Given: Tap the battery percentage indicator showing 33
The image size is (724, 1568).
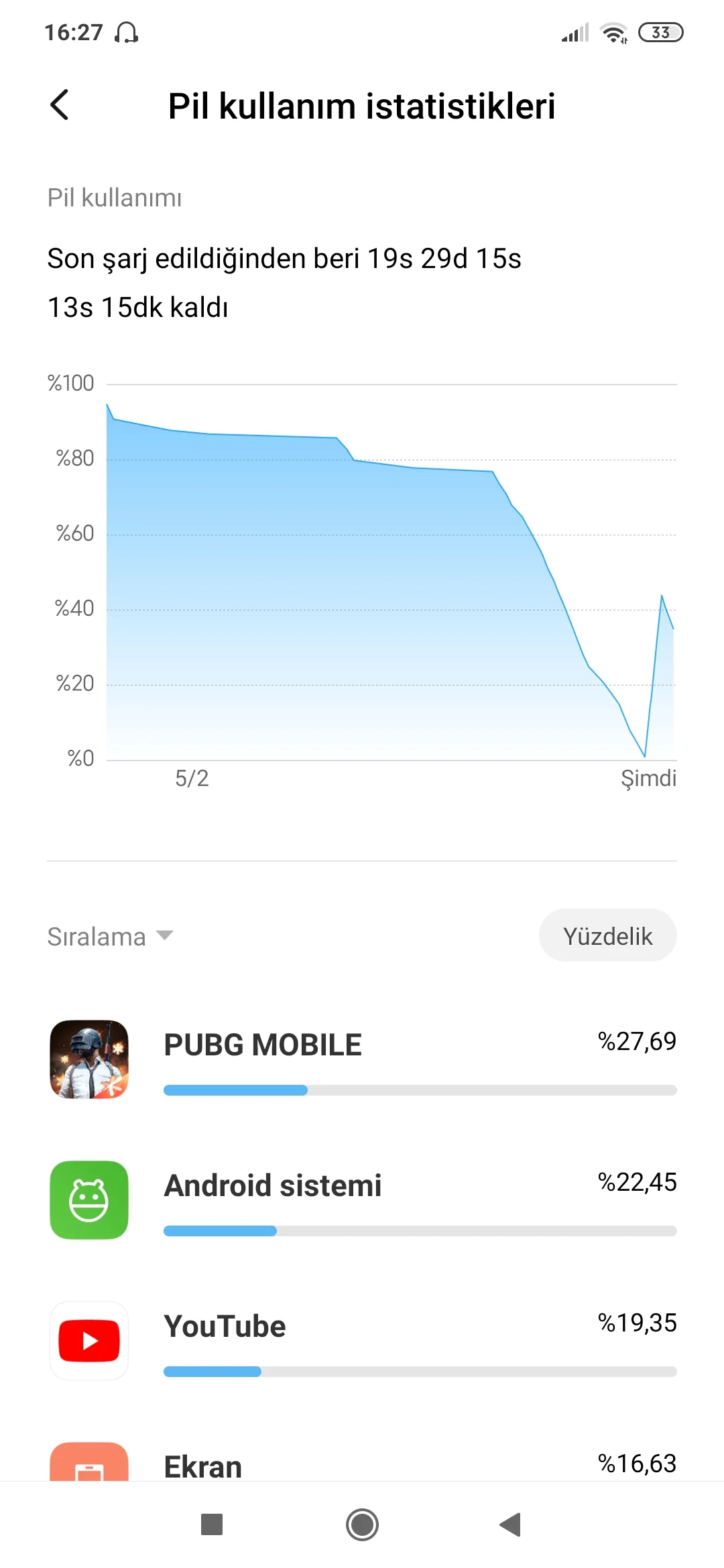Looking at the screenshot, I should click(x=662, y=32).
